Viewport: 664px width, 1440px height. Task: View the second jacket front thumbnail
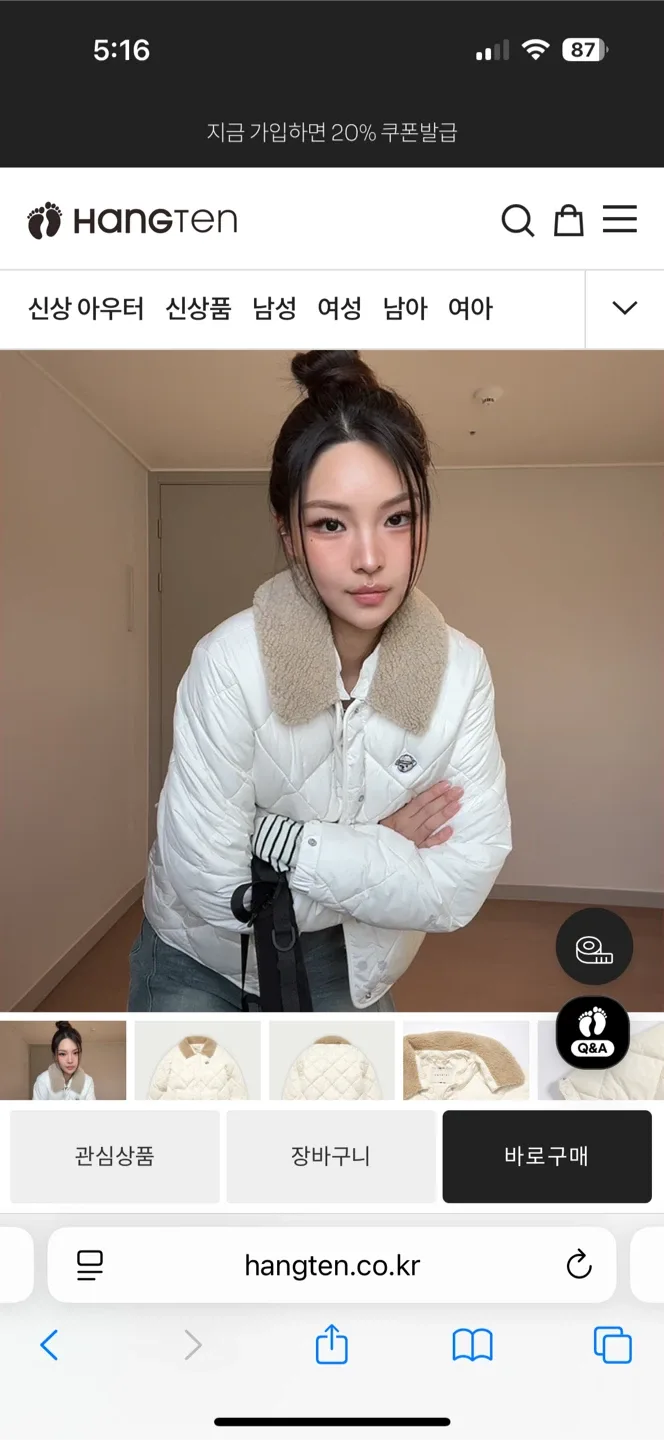click(197, 1060)
